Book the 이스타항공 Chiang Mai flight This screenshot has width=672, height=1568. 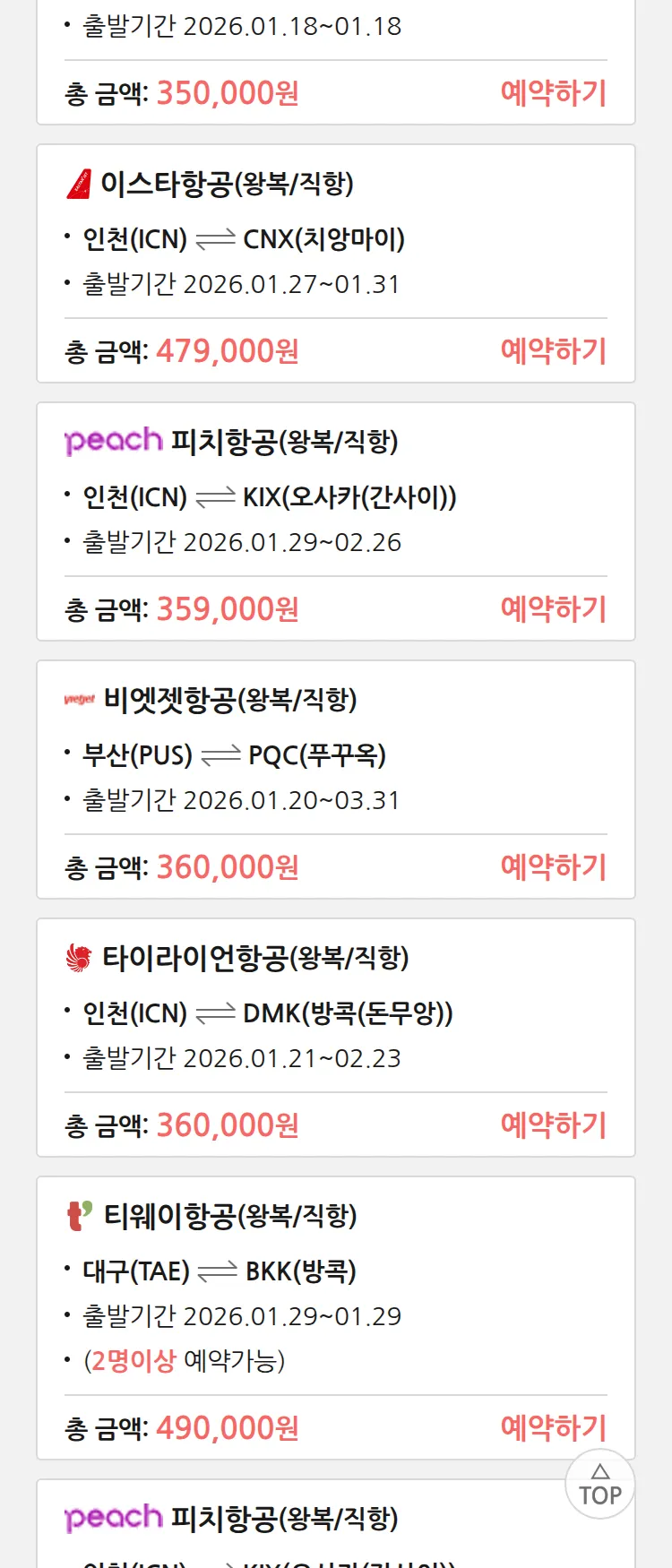(x=553, y=351)
